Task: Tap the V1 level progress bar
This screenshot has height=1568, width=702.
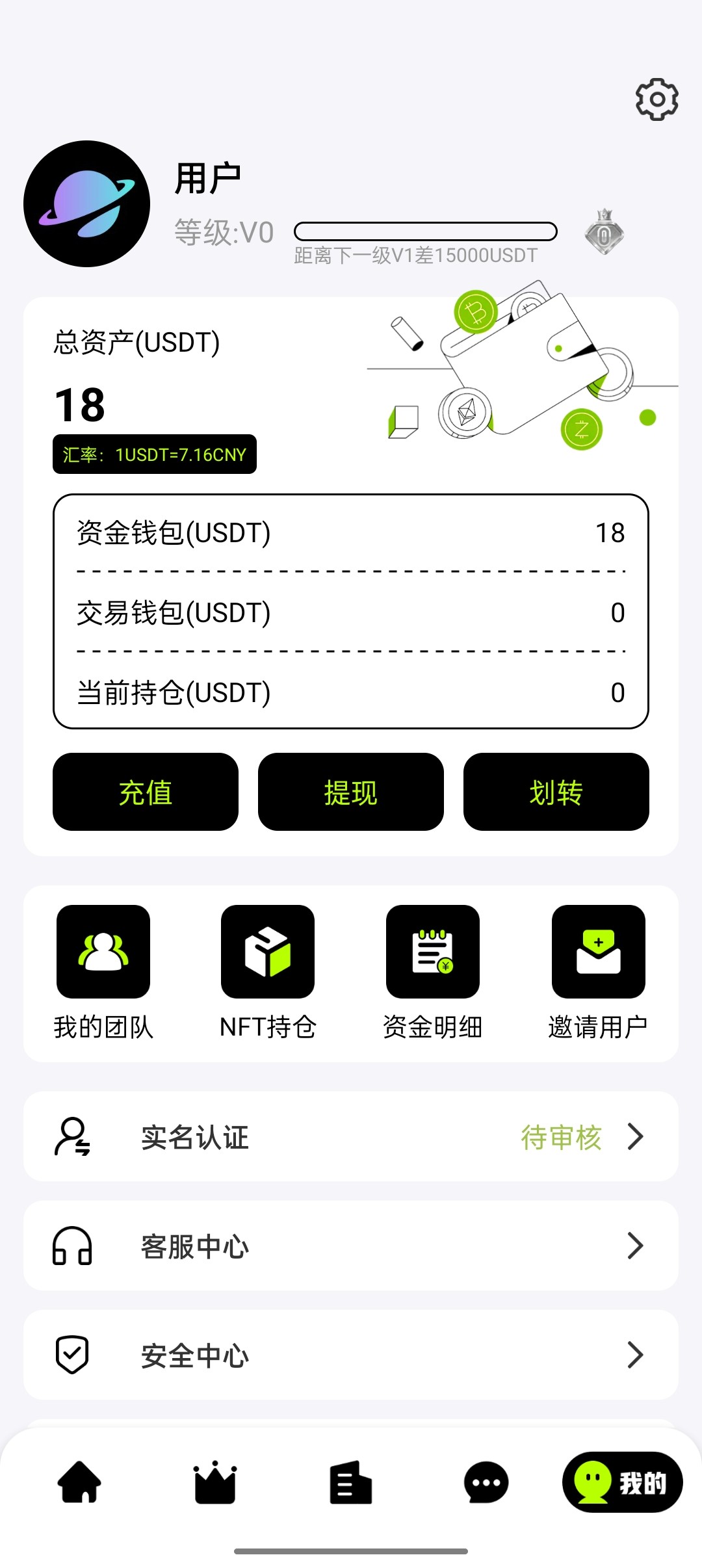Action: (x=426, y=231)
